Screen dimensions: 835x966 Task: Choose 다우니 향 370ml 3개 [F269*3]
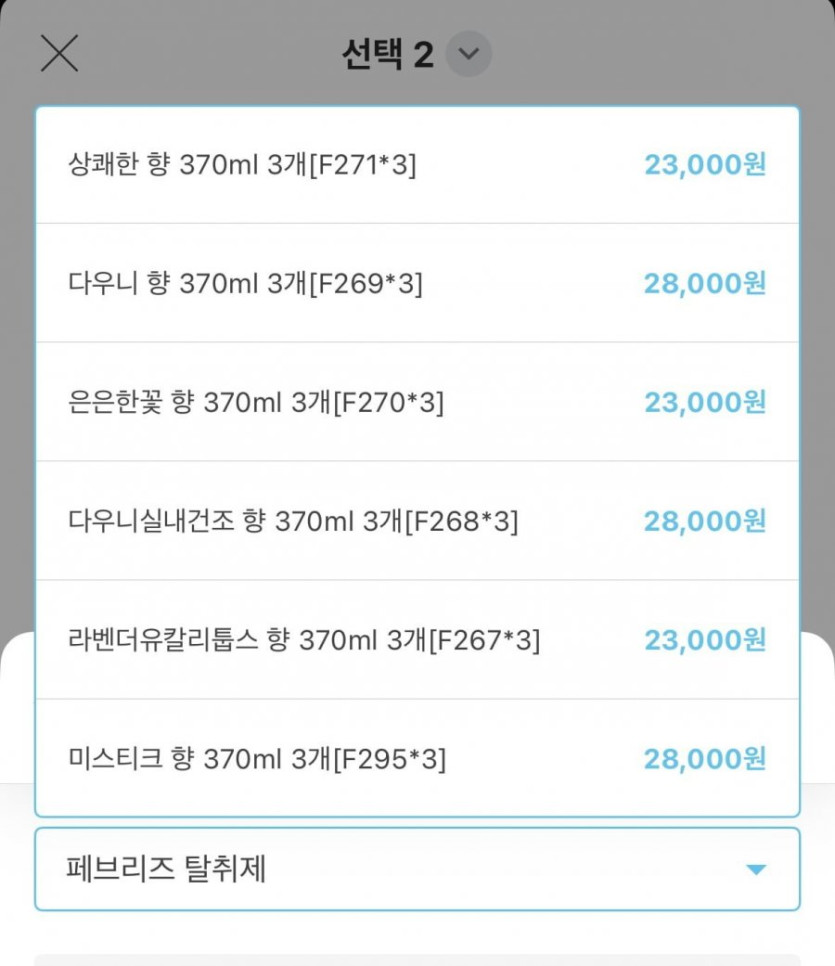pos(417,284)
